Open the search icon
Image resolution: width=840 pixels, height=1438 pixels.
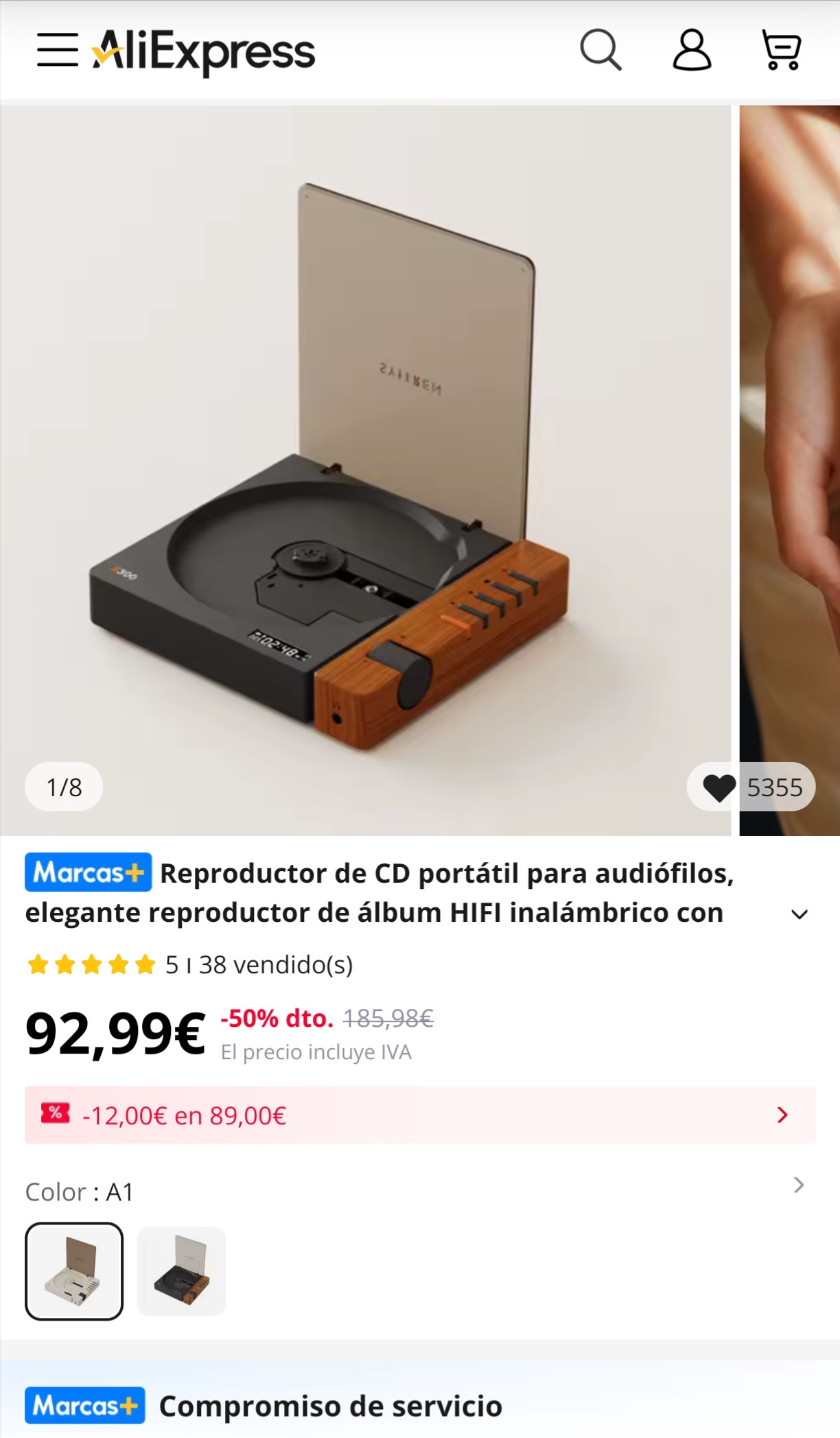(x=600, y=50)
